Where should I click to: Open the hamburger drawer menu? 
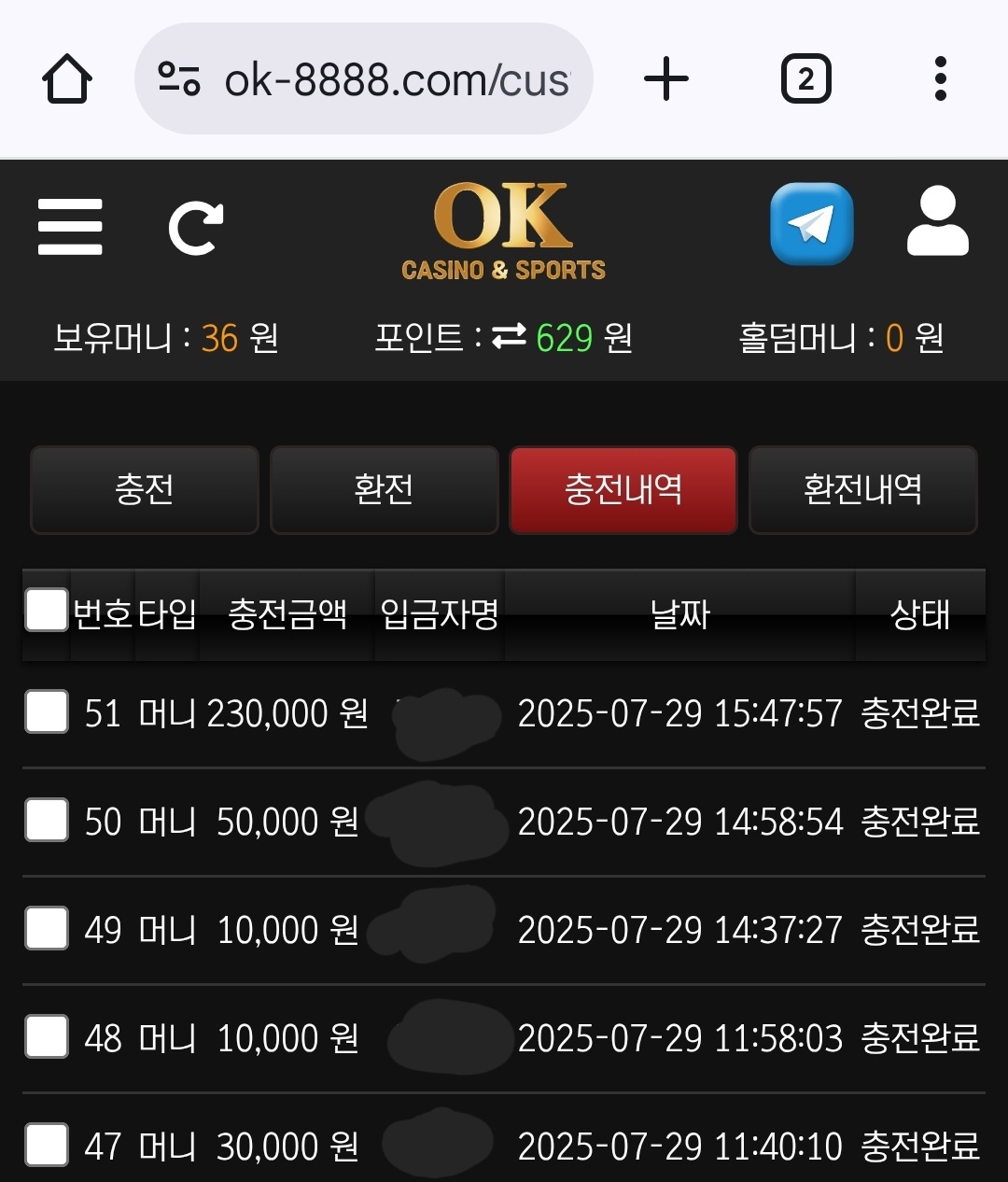[70, 226]
